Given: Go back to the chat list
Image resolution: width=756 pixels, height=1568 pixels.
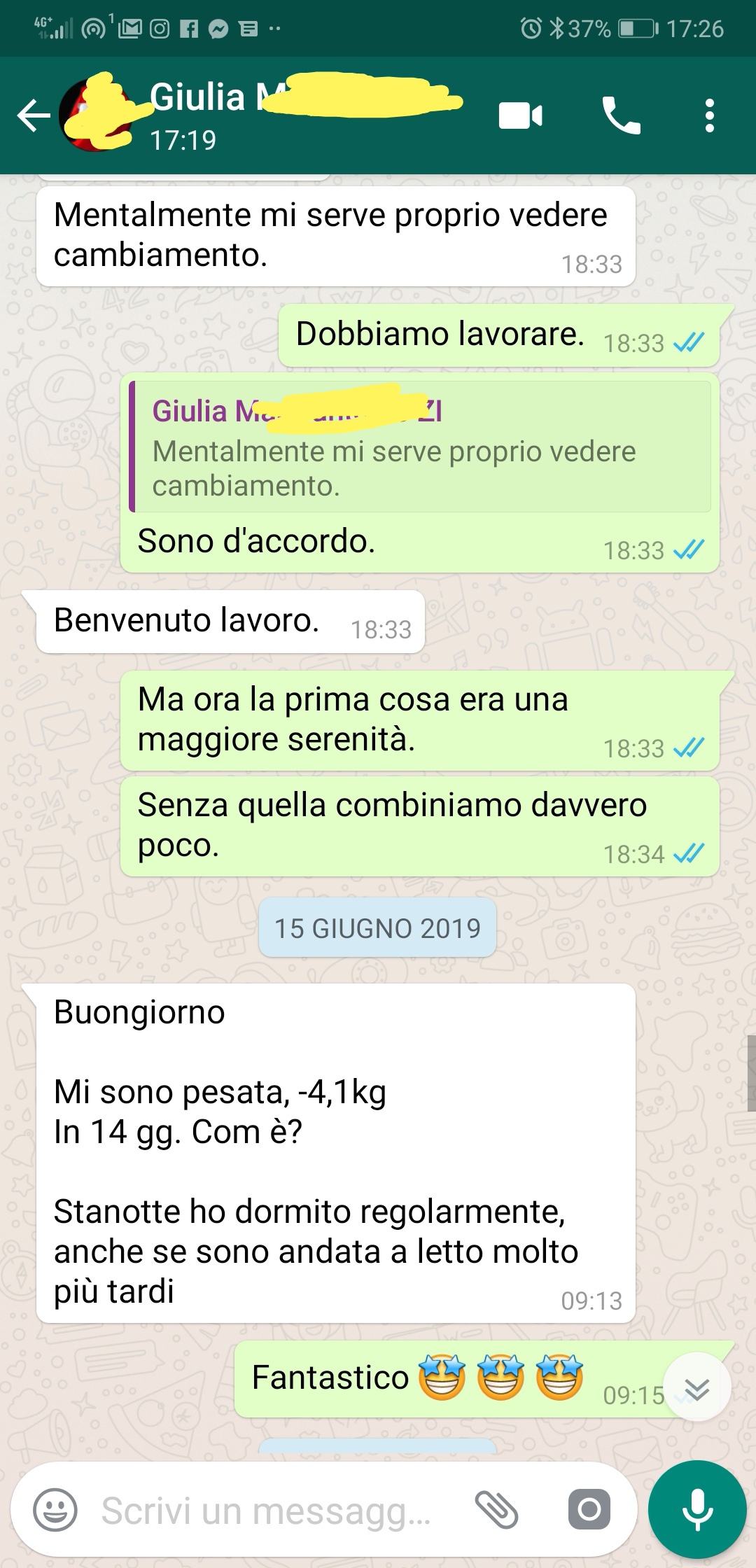Looking at the screenshot, I should [33, 115].
